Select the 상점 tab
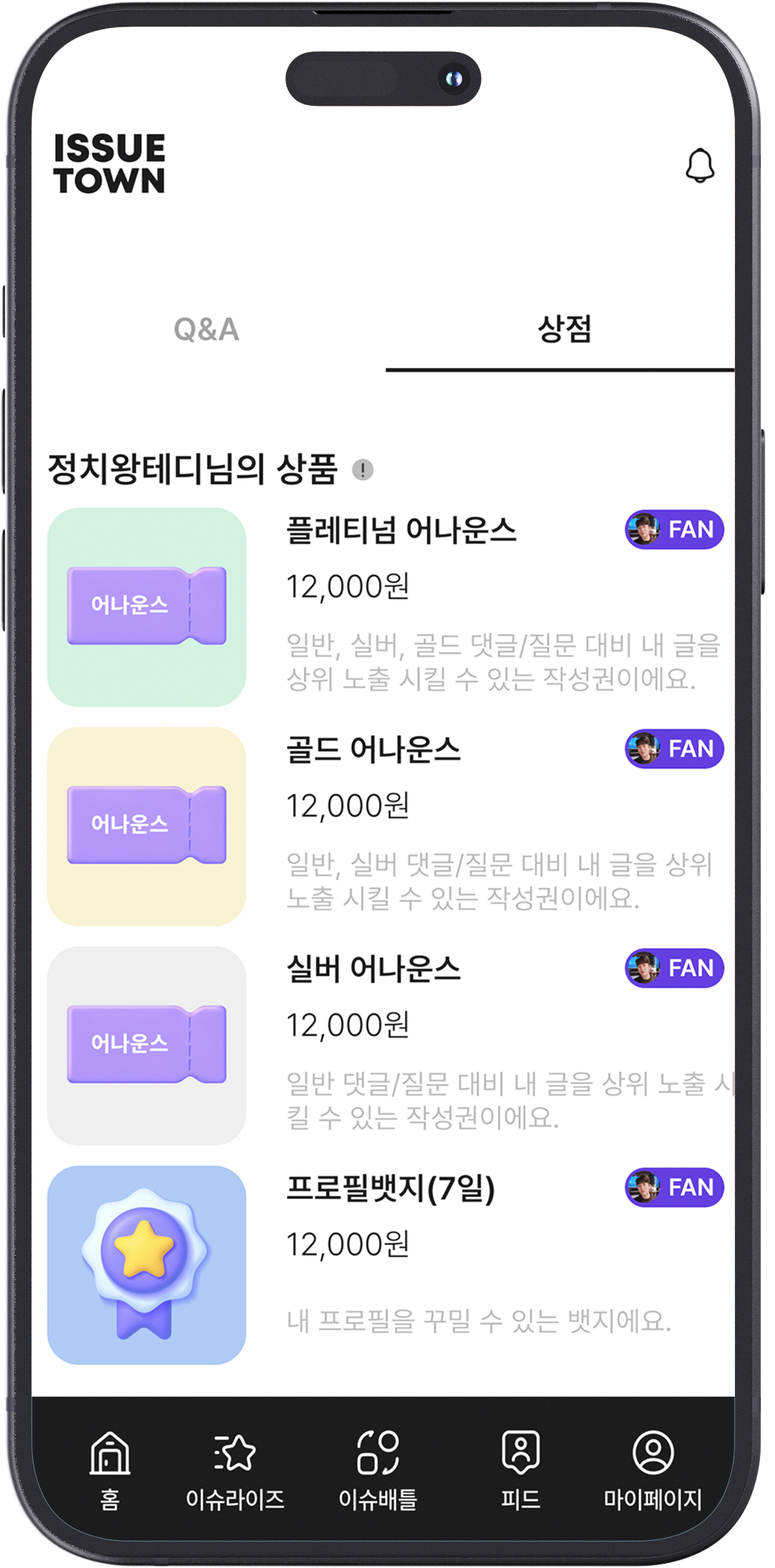 click(563, 330)
